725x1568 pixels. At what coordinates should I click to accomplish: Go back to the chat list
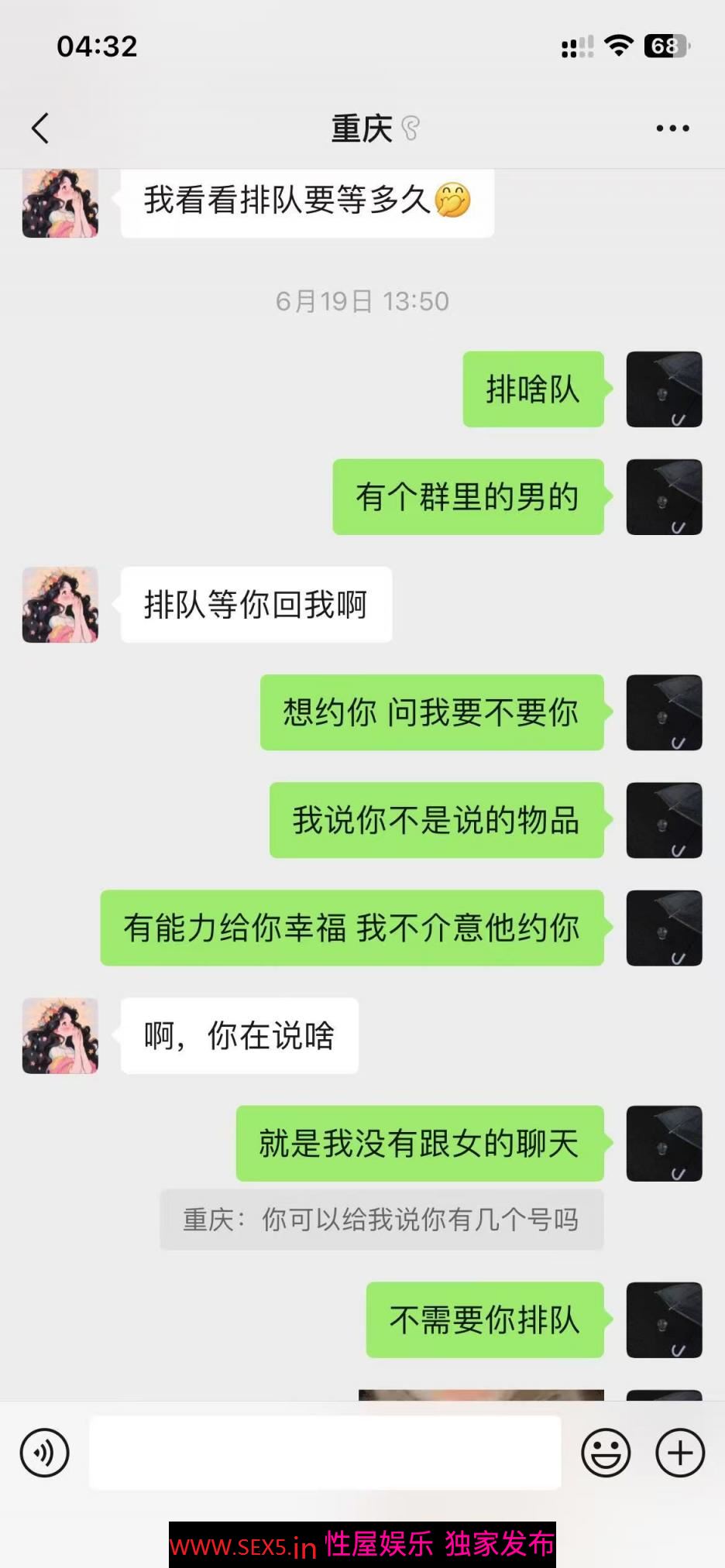point(40,129)
